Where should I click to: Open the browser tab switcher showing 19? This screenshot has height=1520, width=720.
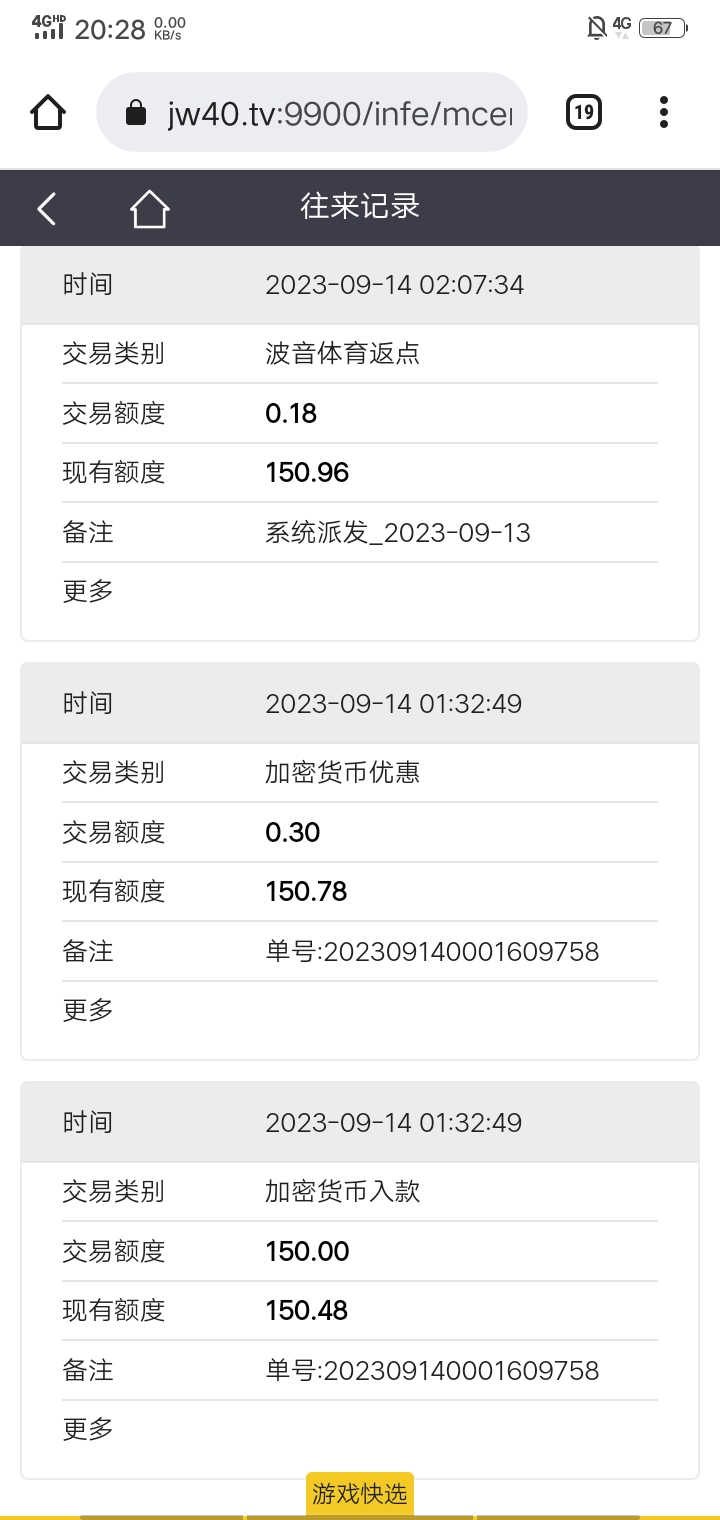tap(584, 112)
